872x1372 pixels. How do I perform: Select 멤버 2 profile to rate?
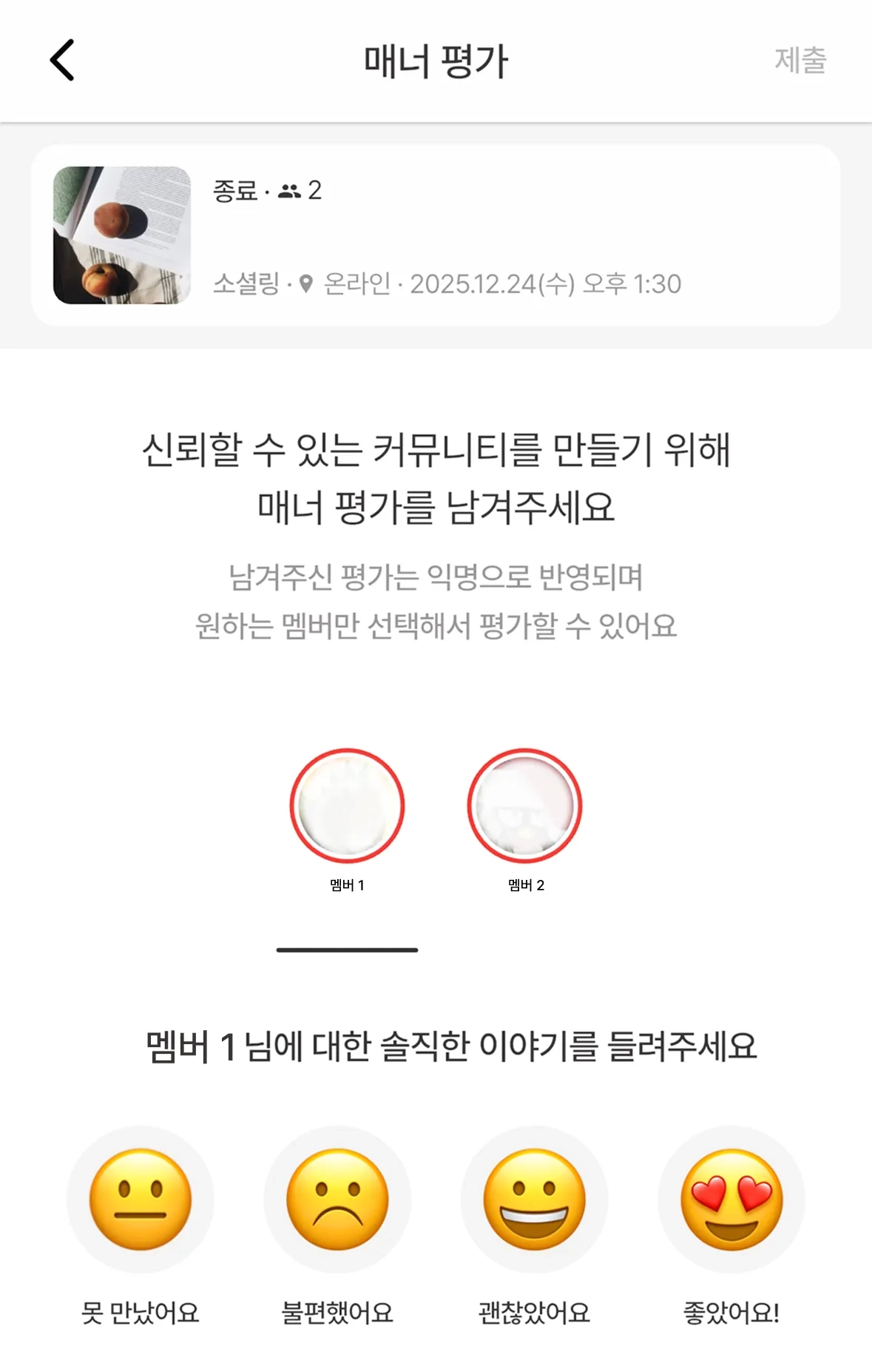click(x=524, y=806)
